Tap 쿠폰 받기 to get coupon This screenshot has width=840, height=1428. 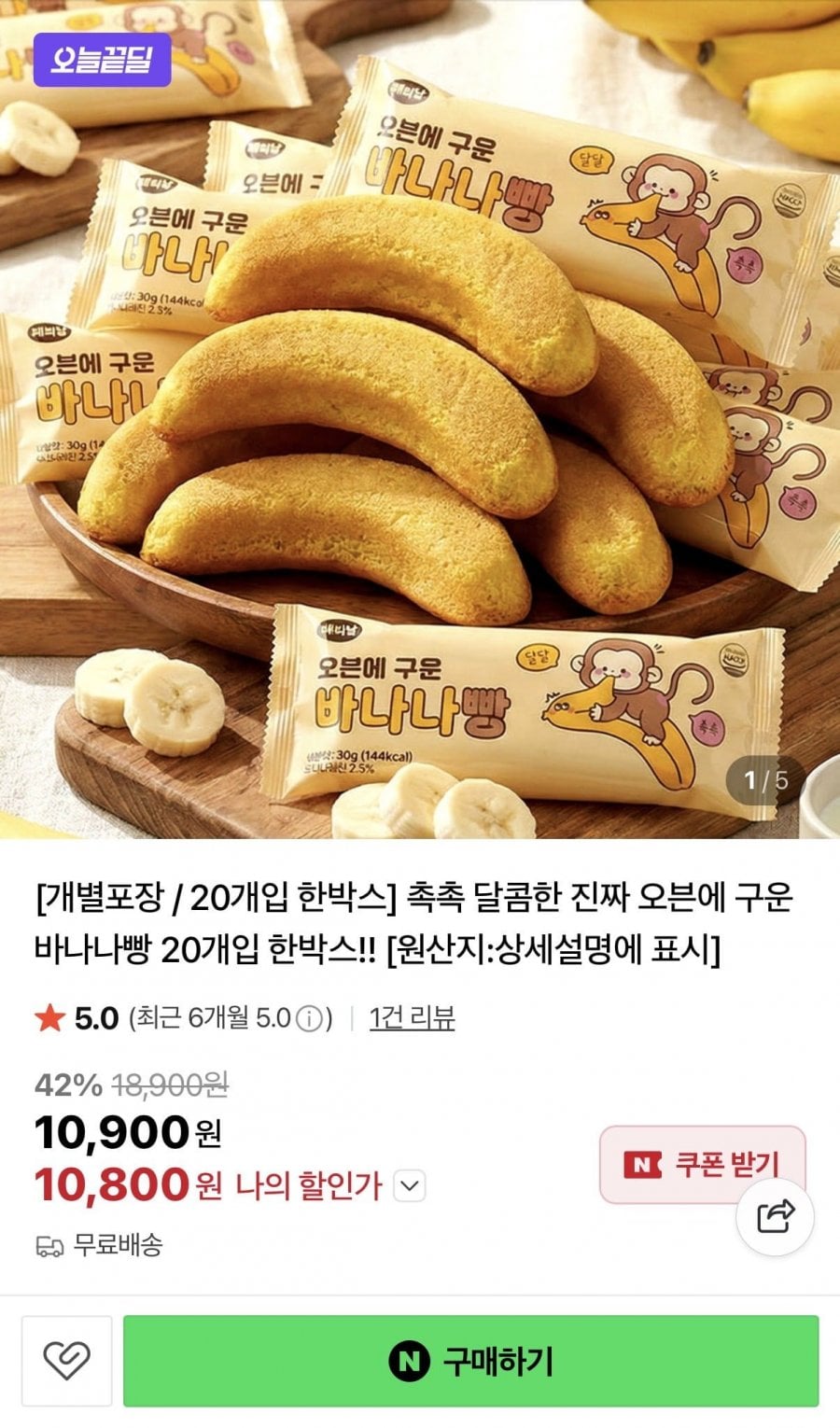[702, 1164]
